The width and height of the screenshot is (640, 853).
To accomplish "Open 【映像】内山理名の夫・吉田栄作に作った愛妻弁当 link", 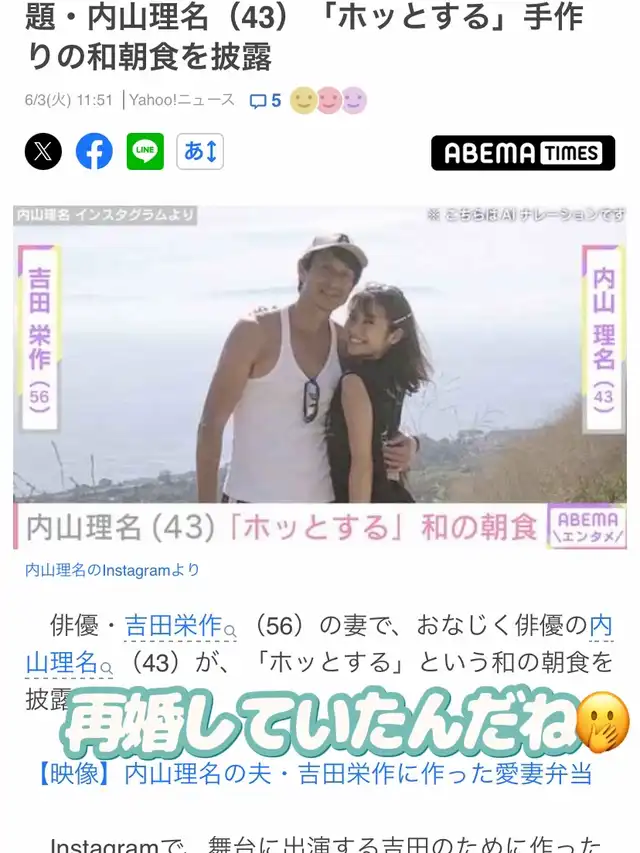I will [315, 774].
